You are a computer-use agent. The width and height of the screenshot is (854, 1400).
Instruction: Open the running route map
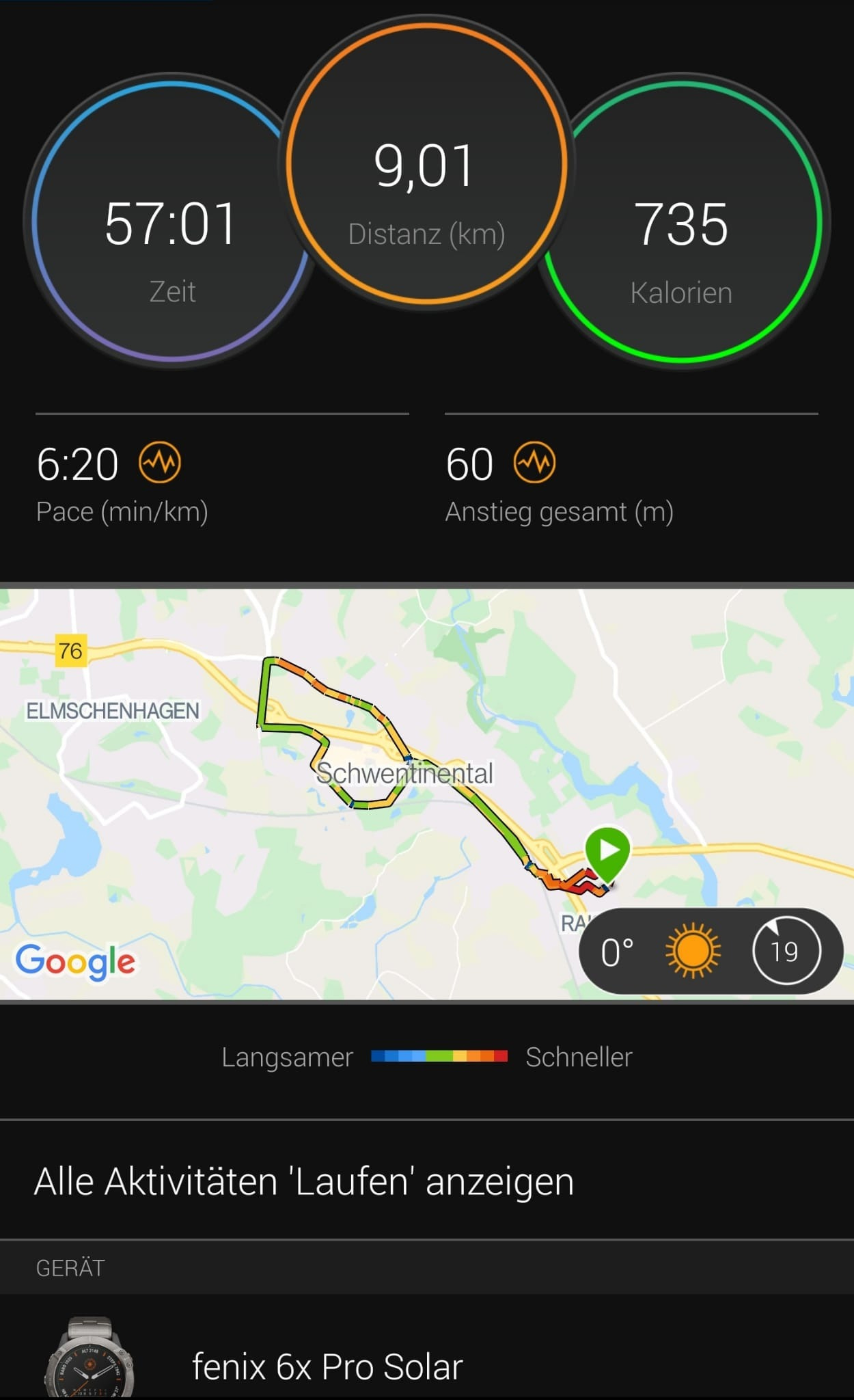click(x=342, y=793)
